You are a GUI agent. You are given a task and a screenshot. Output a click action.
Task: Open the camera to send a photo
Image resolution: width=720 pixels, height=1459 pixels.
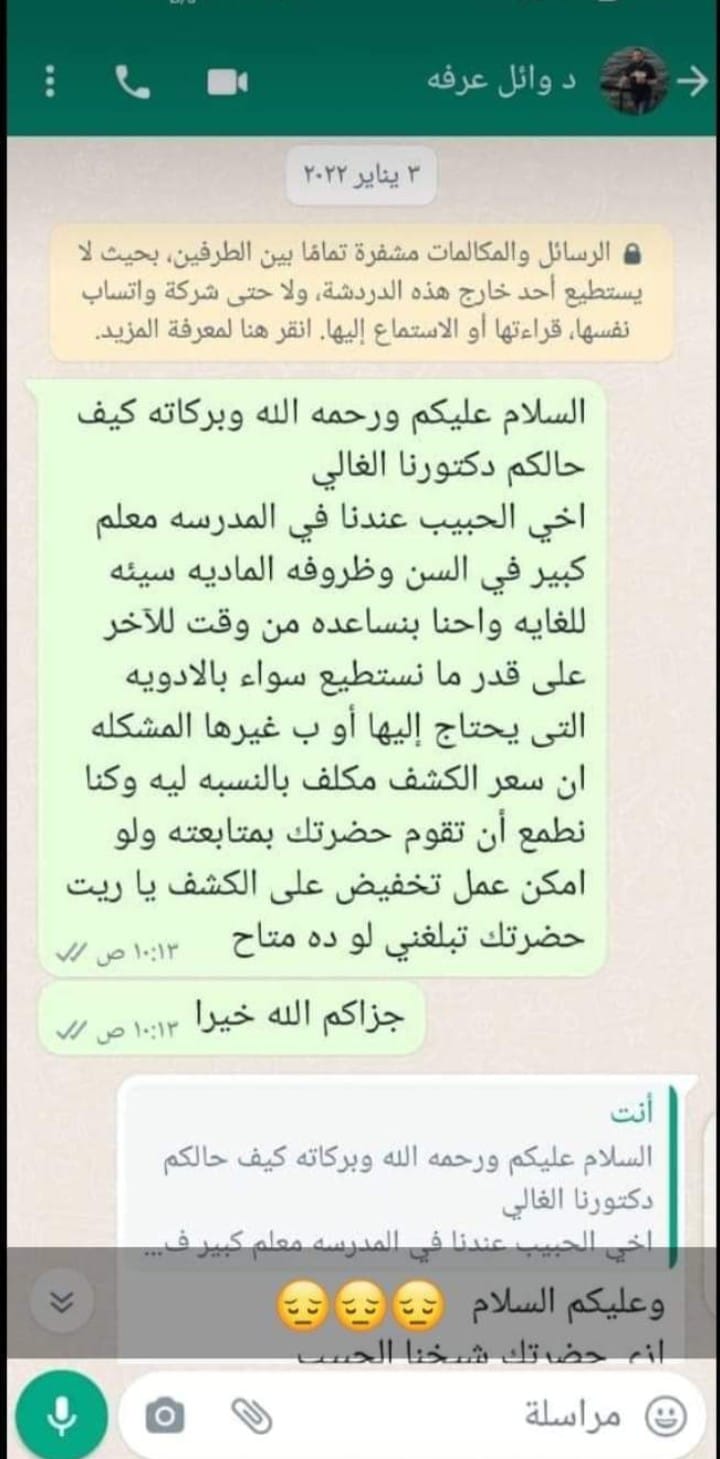coord(165,1414)
